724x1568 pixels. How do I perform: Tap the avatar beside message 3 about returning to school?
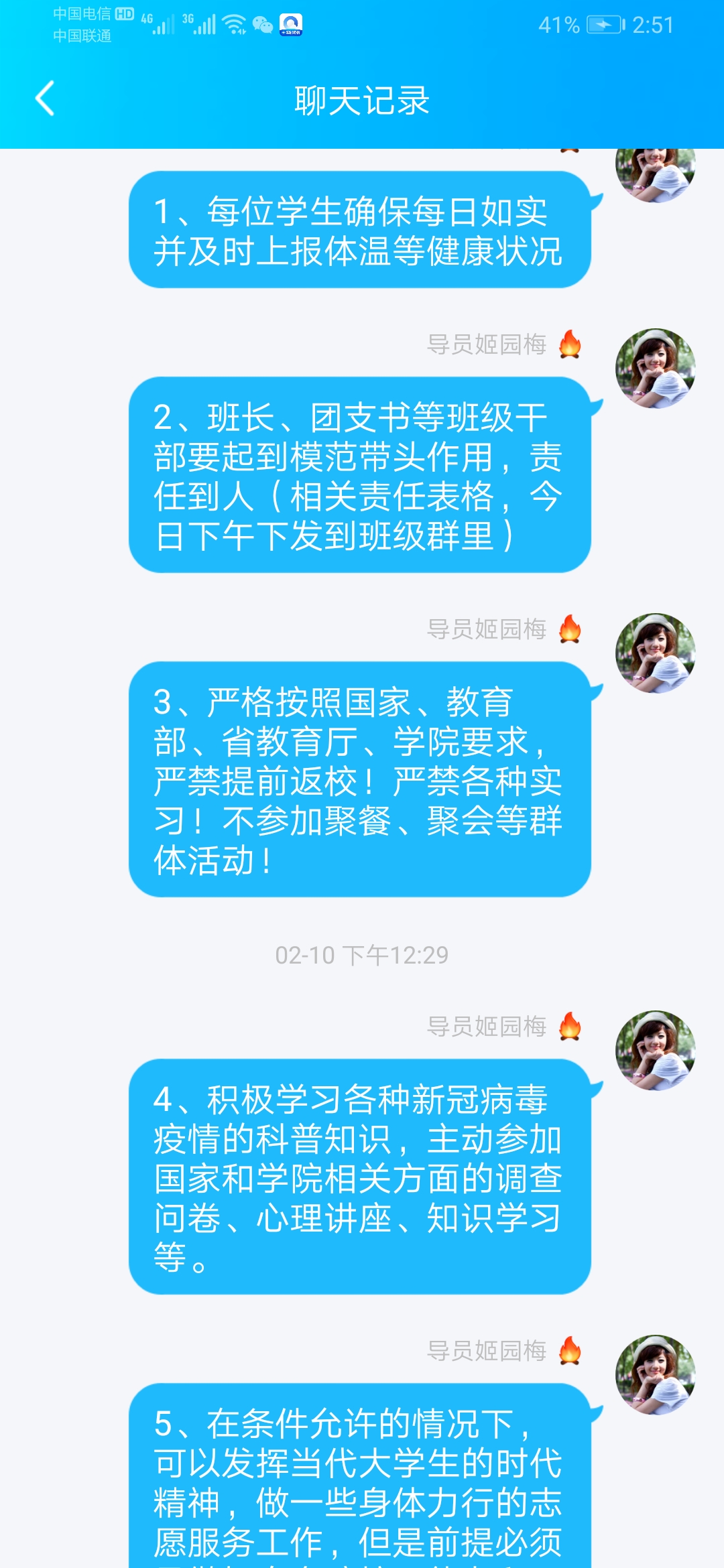(x=655, y=653)
